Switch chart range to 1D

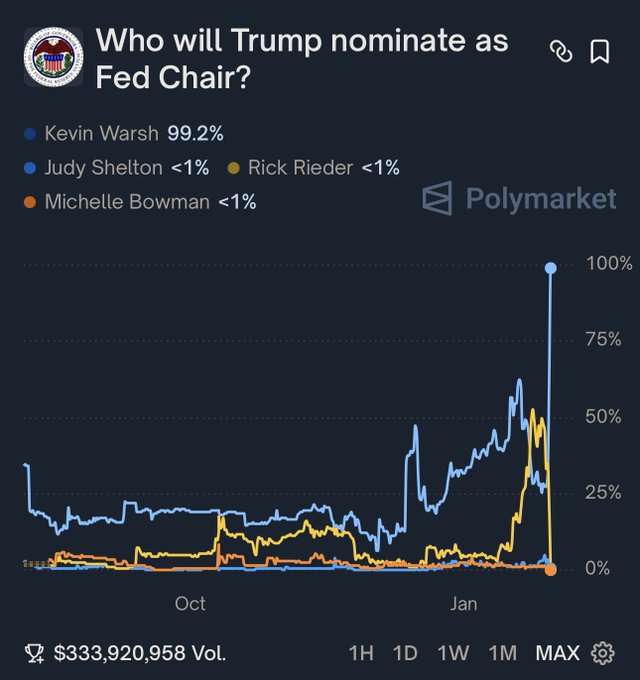pyautogui.click(x=405, y=653)
